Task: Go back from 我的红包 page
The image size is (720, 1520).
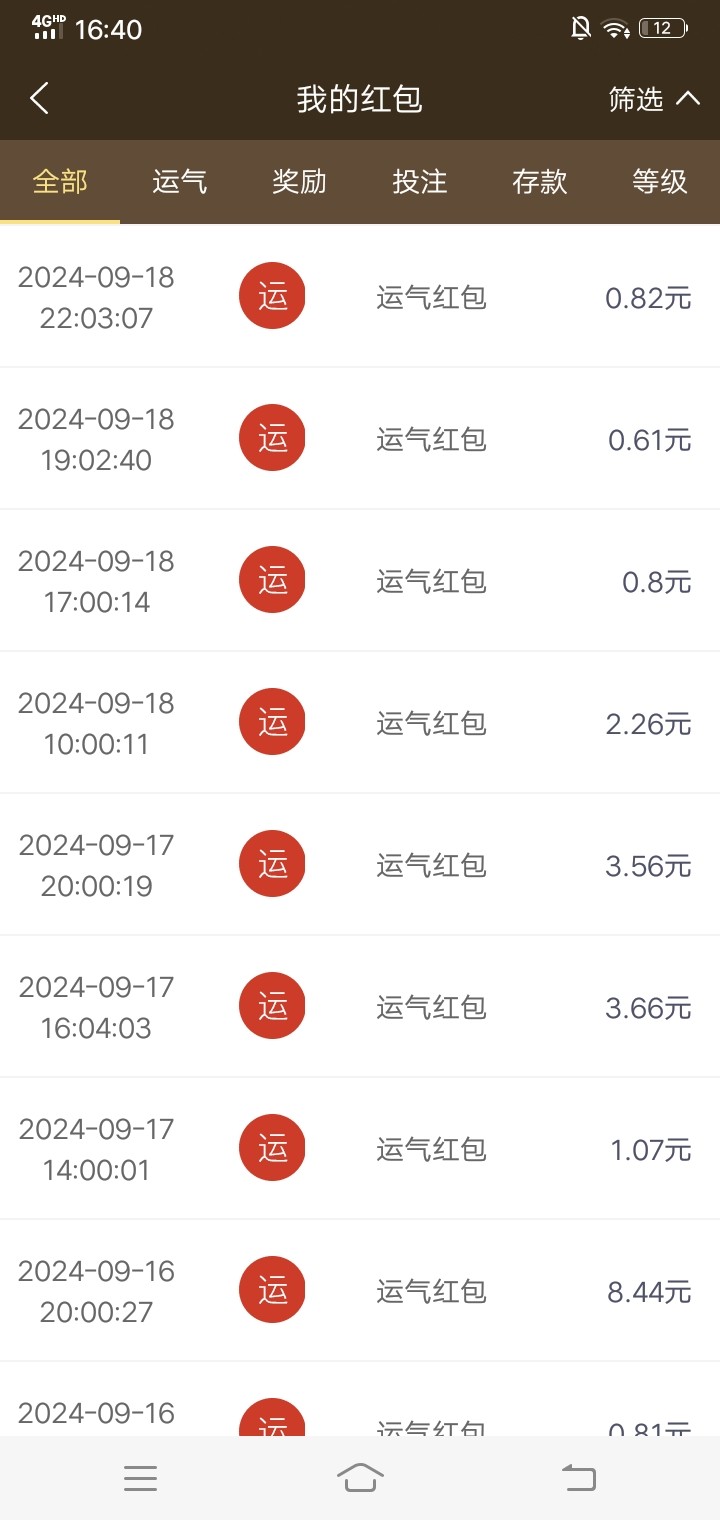Action: click(x=40, y=99)
